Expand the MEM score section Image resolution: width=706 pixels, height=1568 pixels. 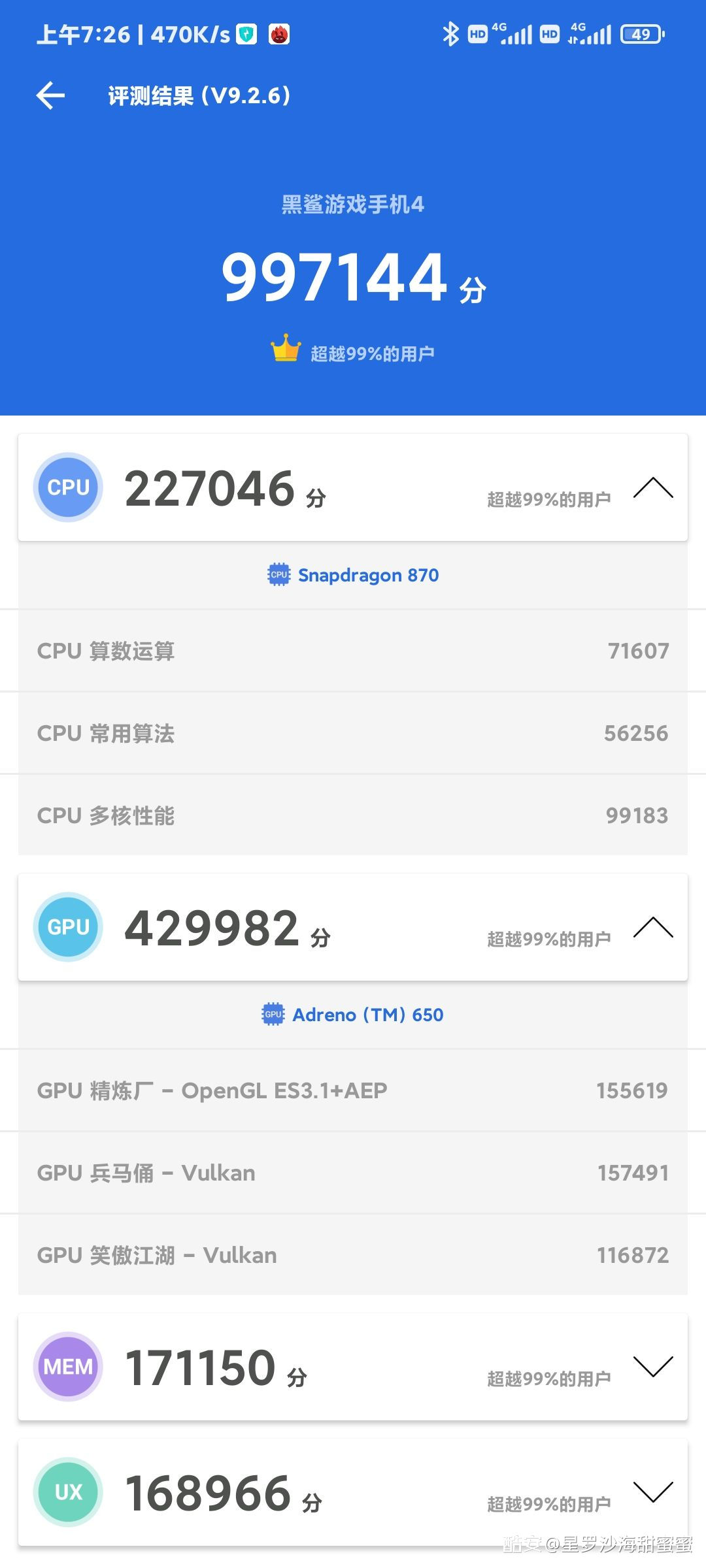653,1366
